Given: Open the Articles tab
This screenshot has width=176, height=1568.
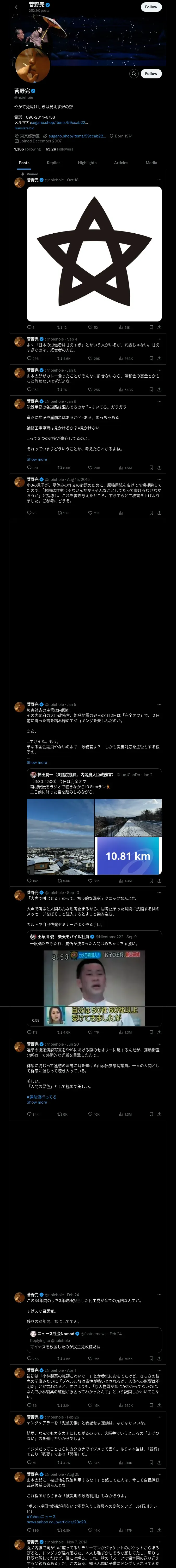Looking at the screenshot, I should 121,163.
